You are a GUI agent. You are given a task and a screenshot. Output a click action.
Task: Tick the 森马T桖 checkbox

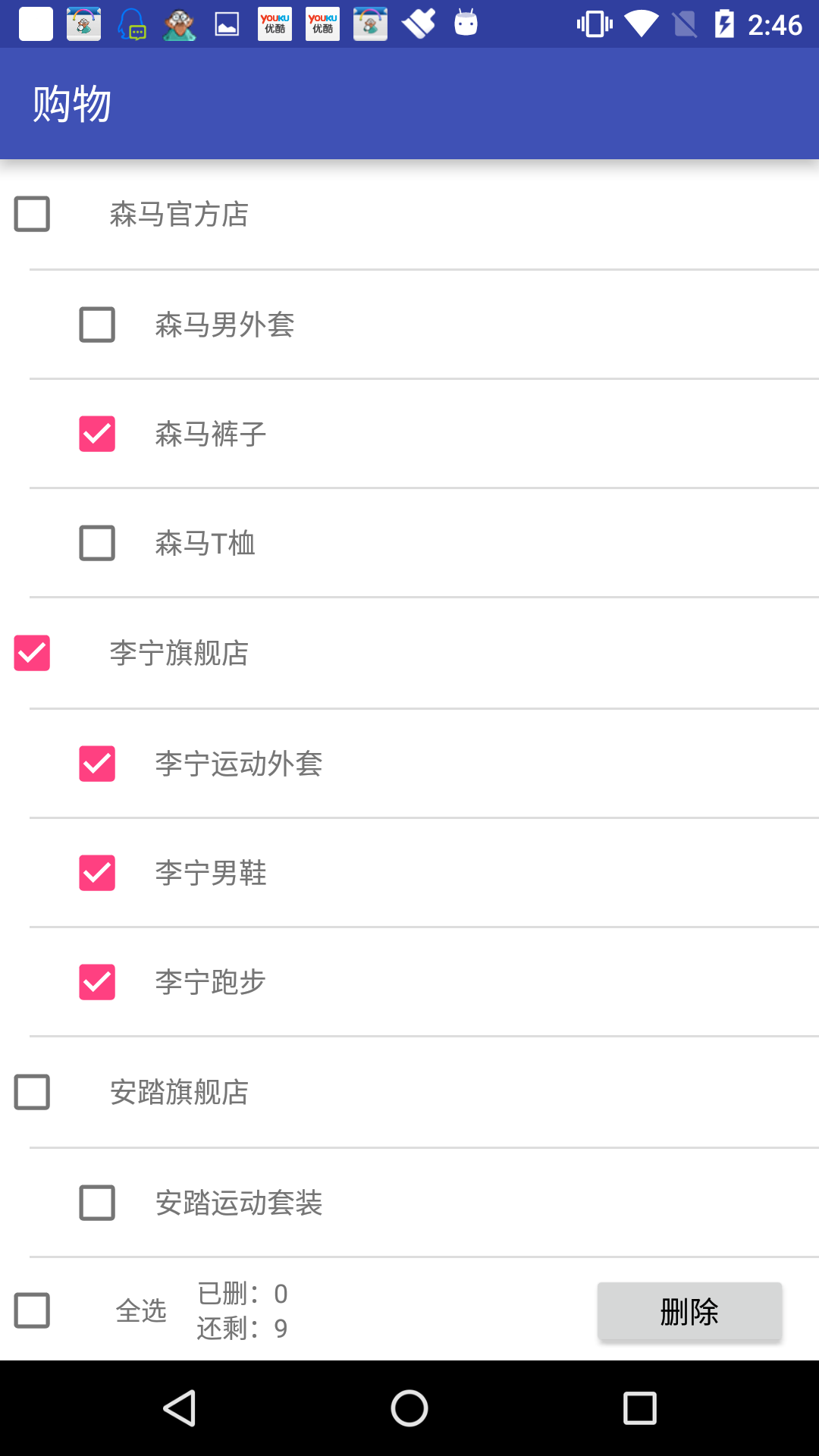97,543
